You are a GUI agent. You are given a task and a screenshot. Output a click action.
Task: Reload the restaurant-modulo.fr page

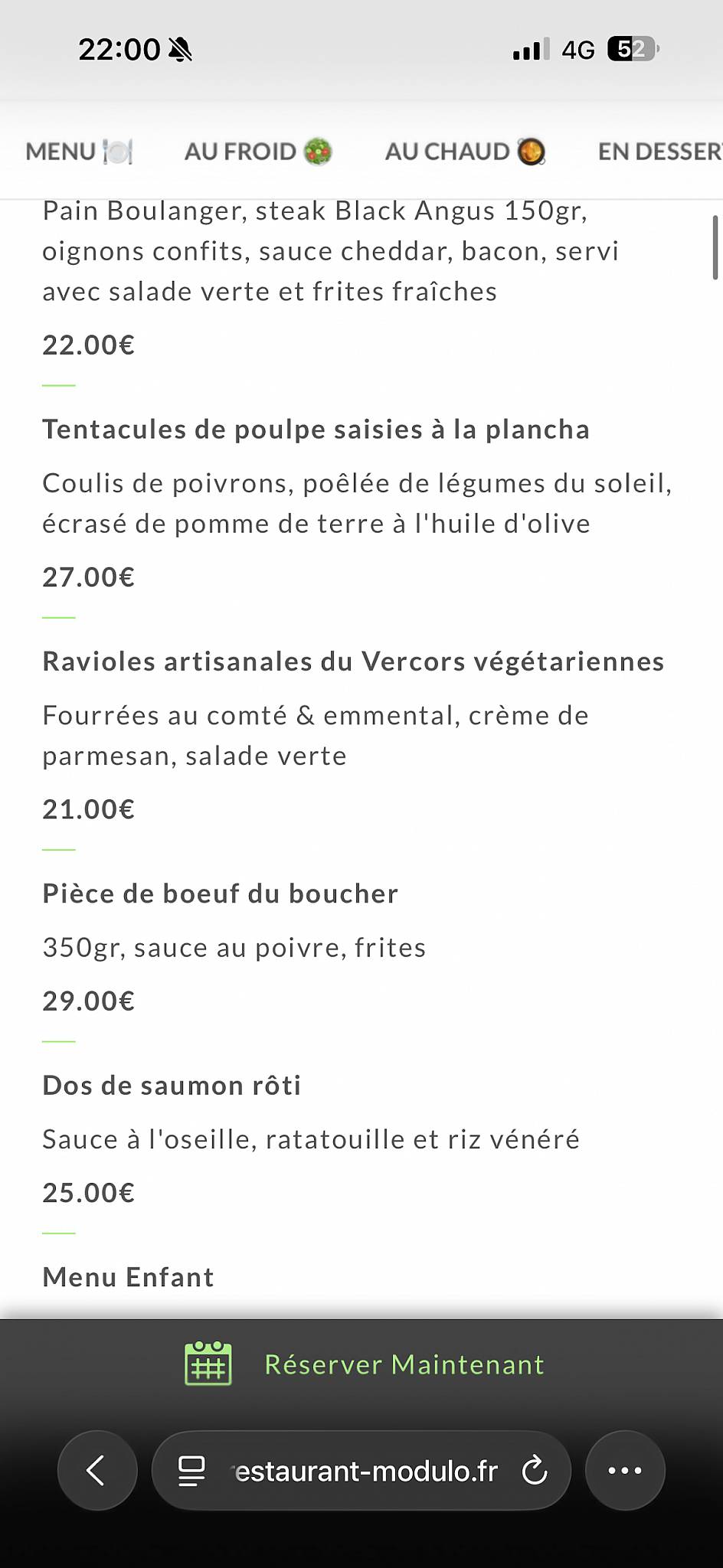click(535, 1470)
